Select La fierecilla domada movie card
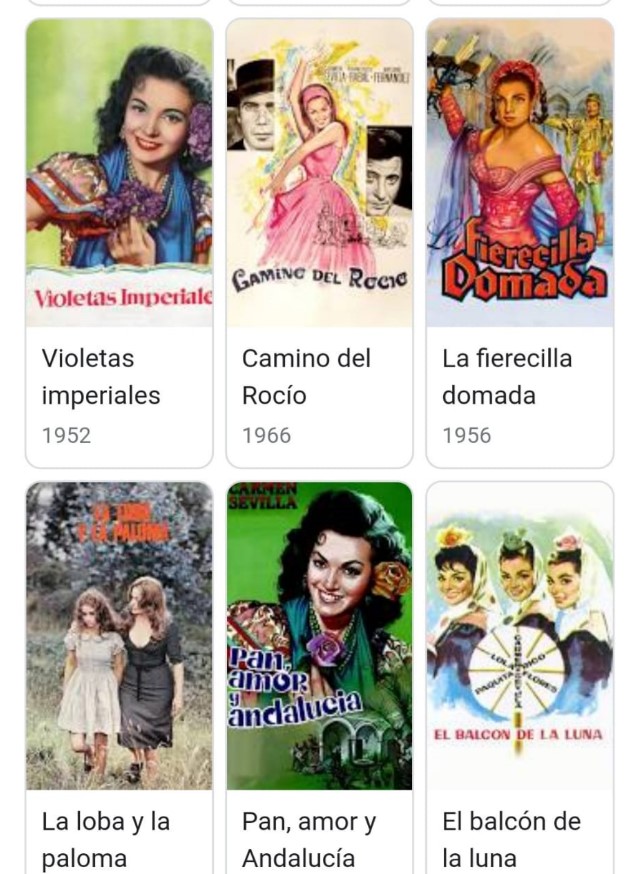The width and height of the screenshot is (641, 874). pos(519,243)
